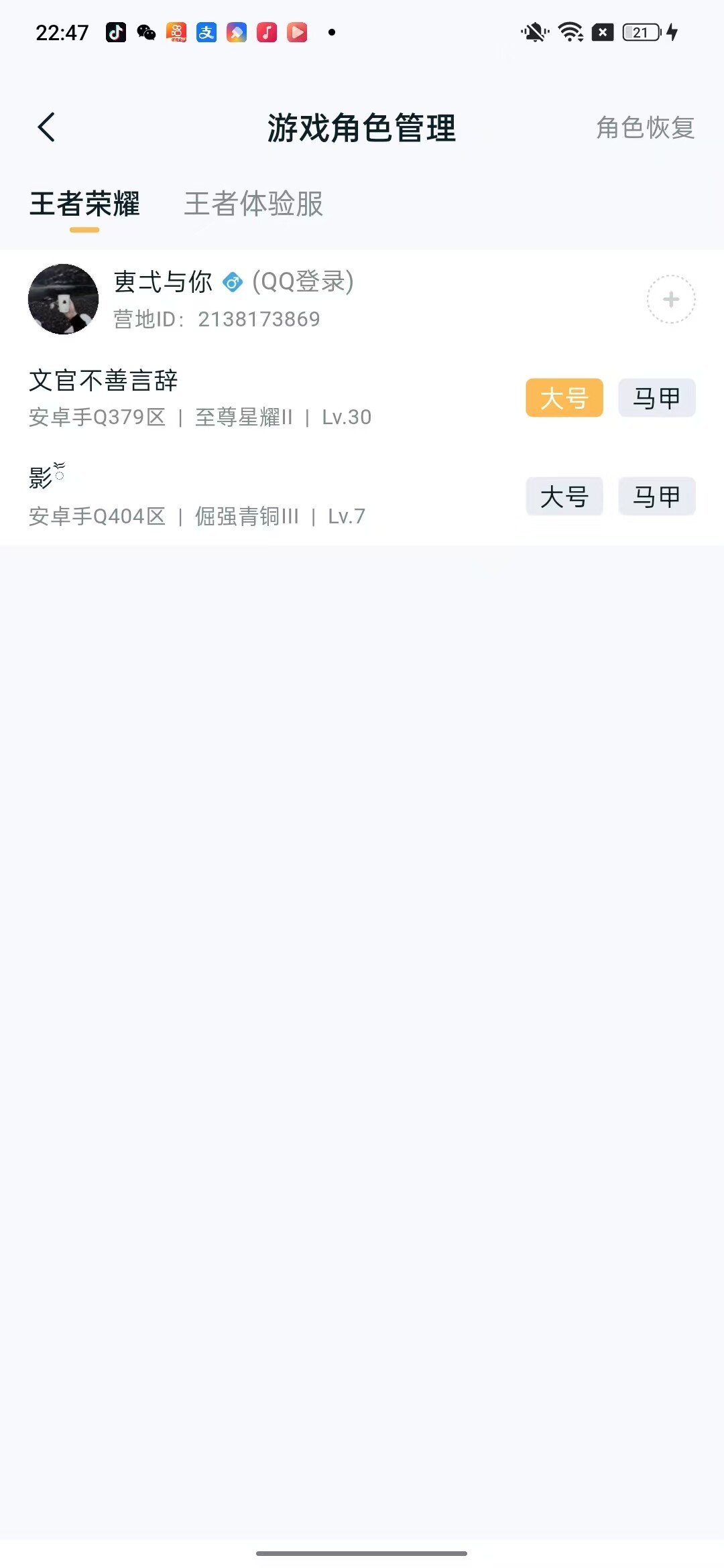Tap the profile avatar picture
Screen dimensions: 724x1568
click(63, 299)
